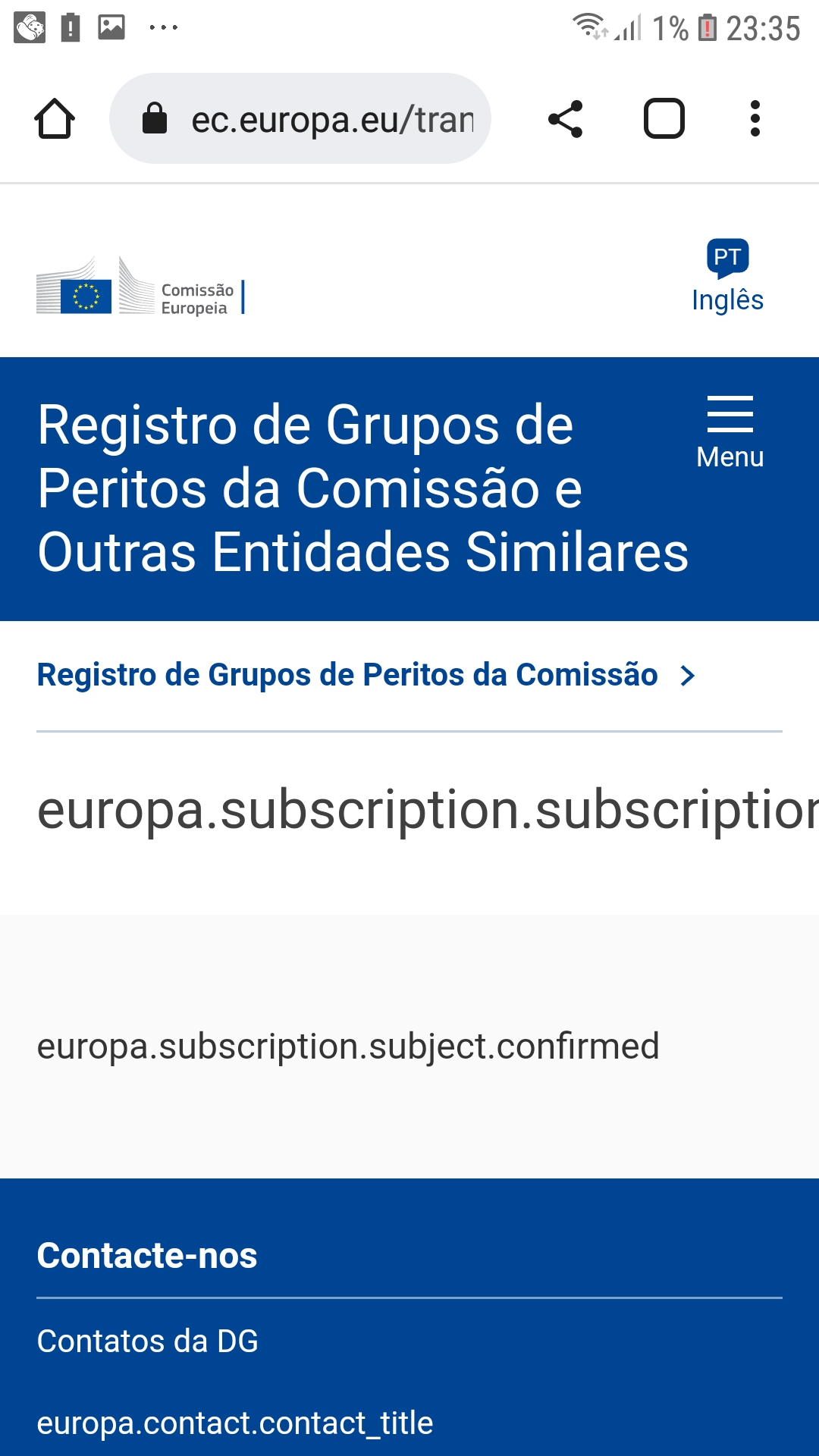The width and height of the screenshot is (819, 1456).
Task: Open the europa.contact.contact_title link
Action: (235, 1423)
